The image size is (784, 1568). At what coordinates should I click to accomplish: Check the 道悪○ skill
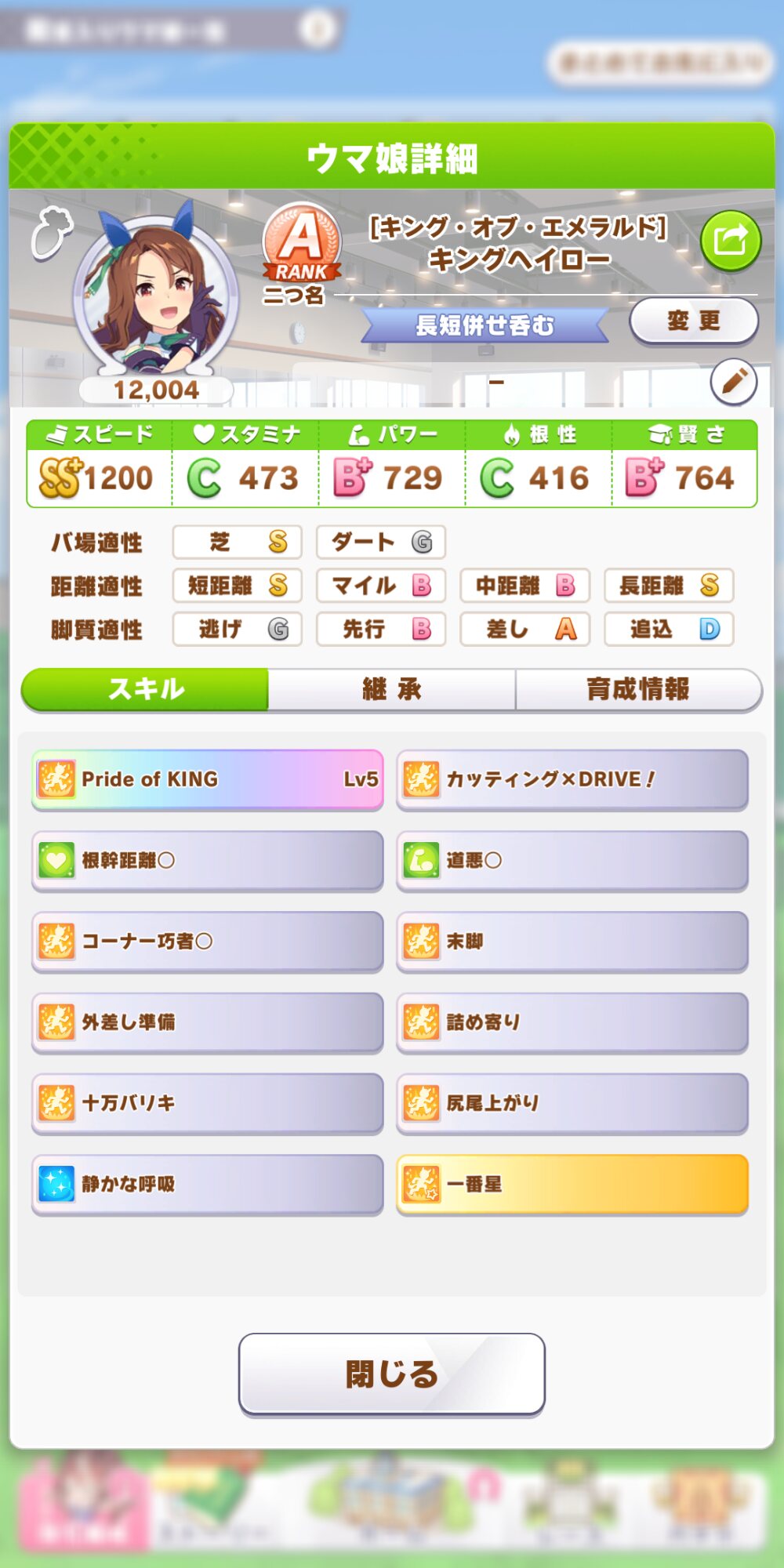[x=572, y=861]
